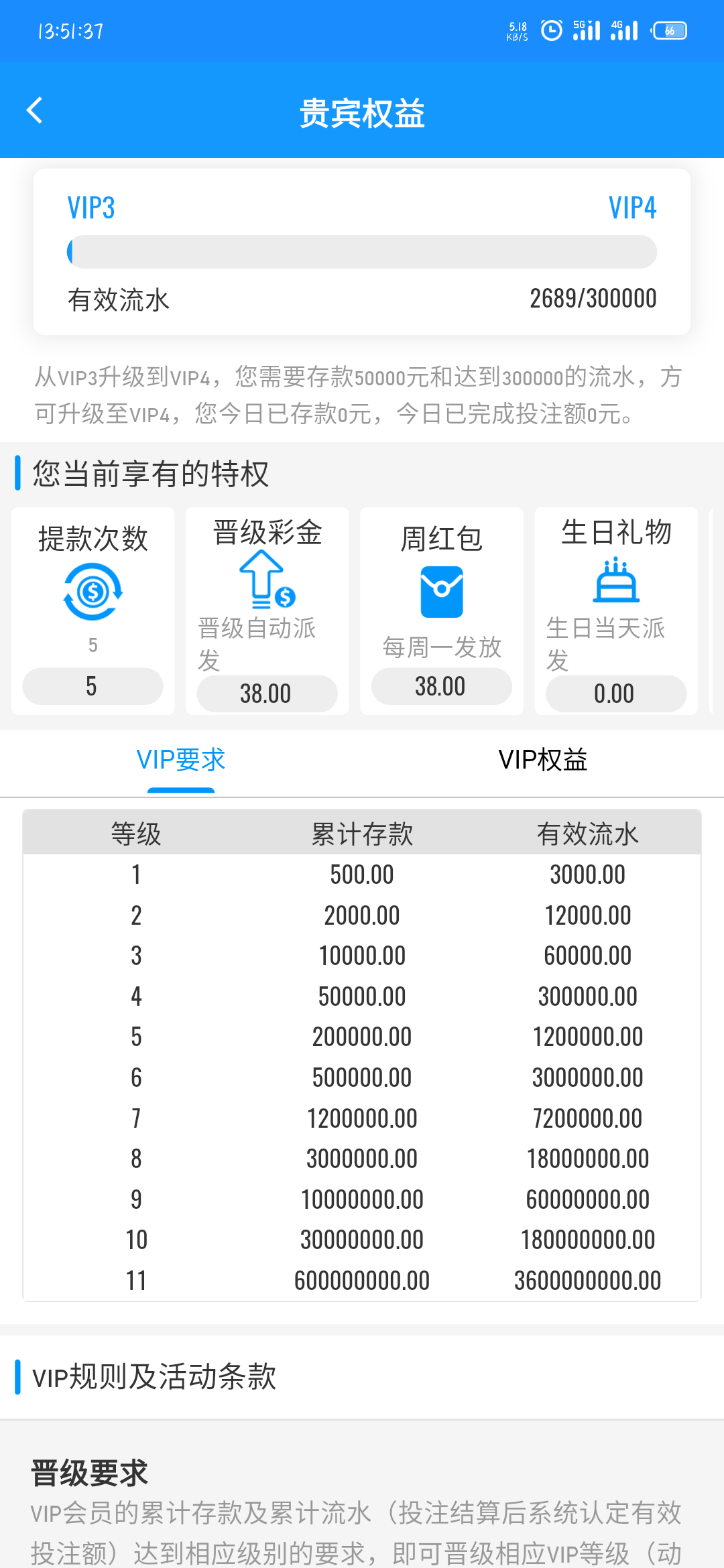
Task: Select the 周红包 privilege card
Action: tap(442, 611)
